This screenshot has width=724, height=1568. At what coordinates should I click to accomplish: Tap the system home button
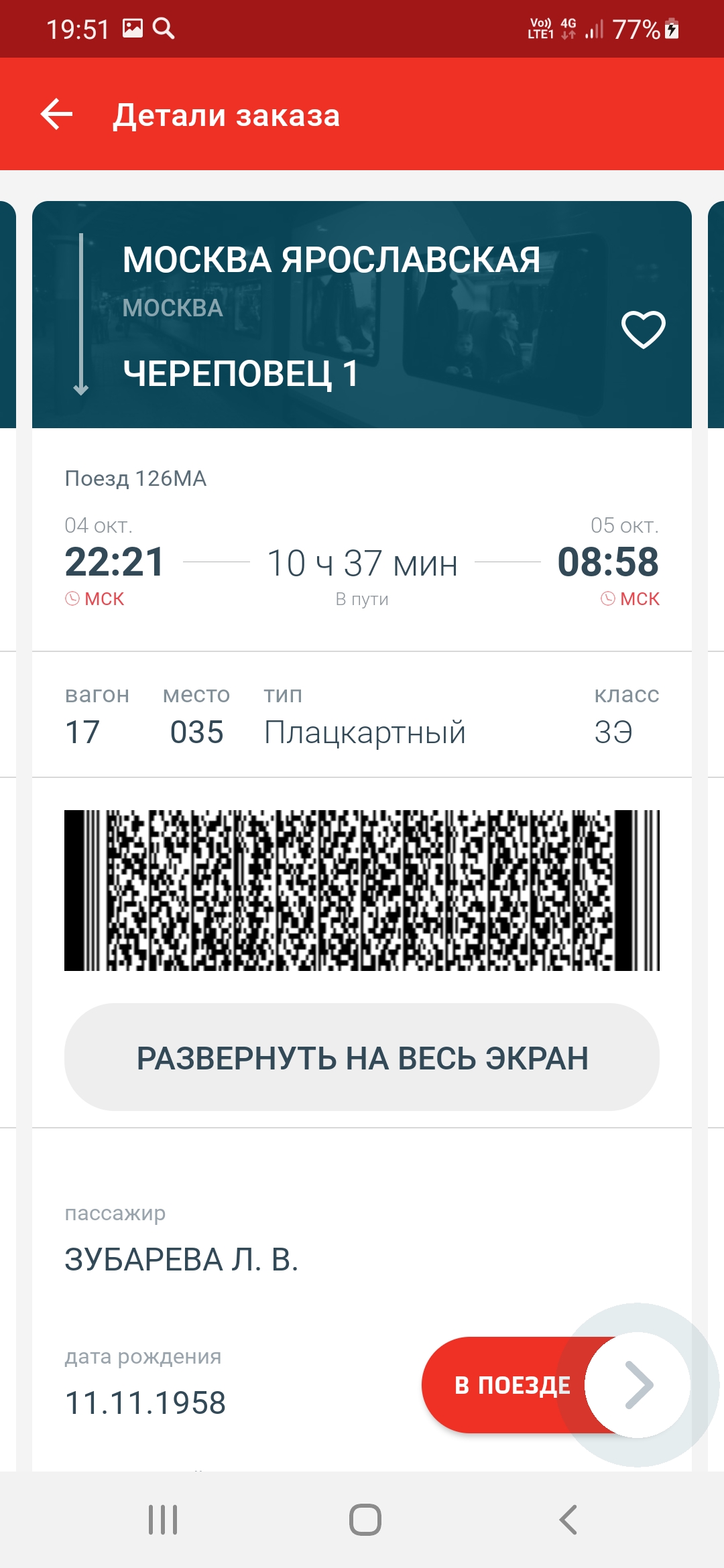[x=365, y=1519]
